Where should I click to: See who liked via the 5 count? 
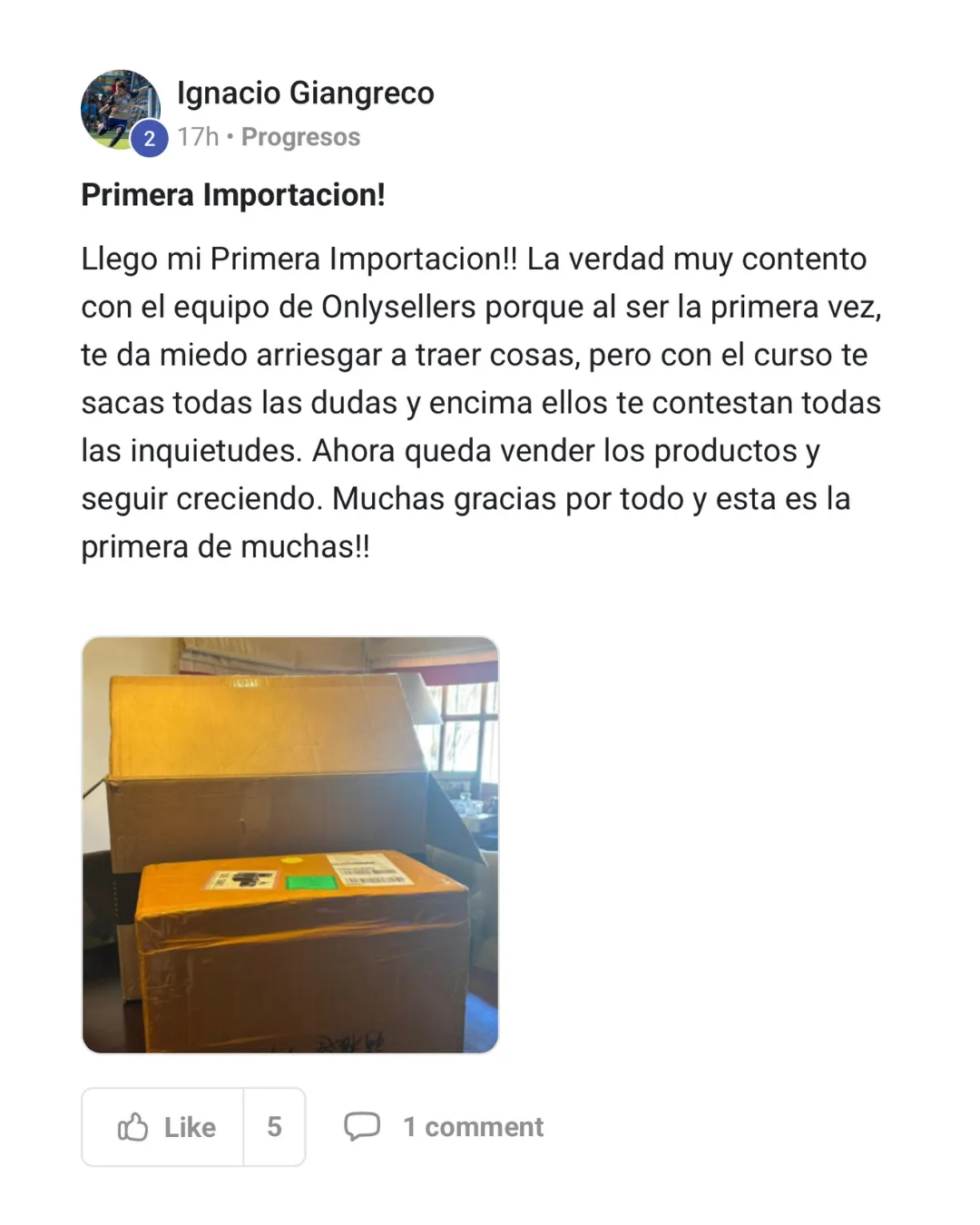coord(274,1127)
